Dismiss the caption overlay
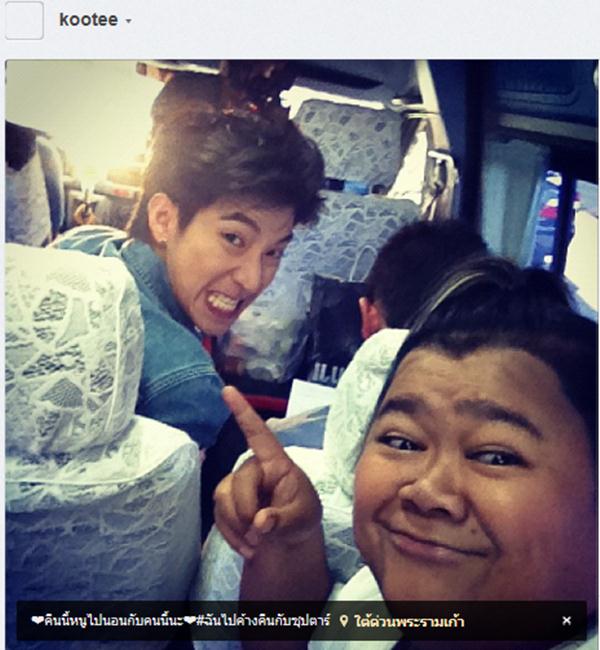 point(566,621)
